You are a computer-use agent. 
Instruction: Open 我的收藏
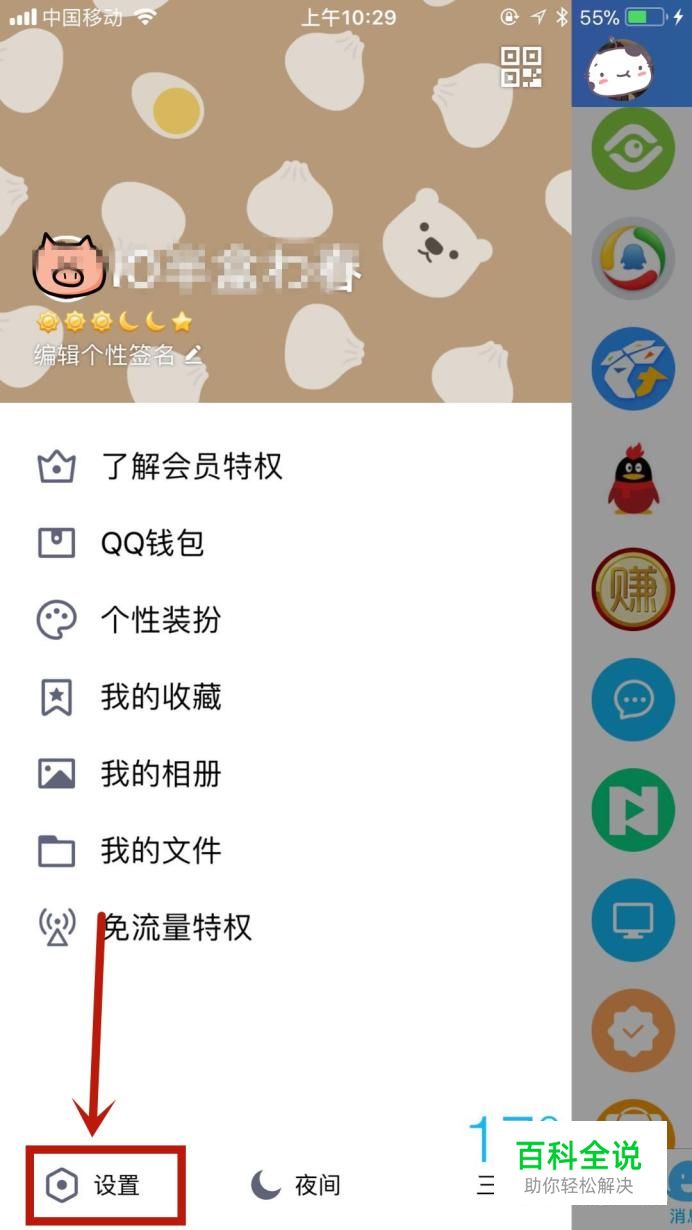(x=286, y=697)
